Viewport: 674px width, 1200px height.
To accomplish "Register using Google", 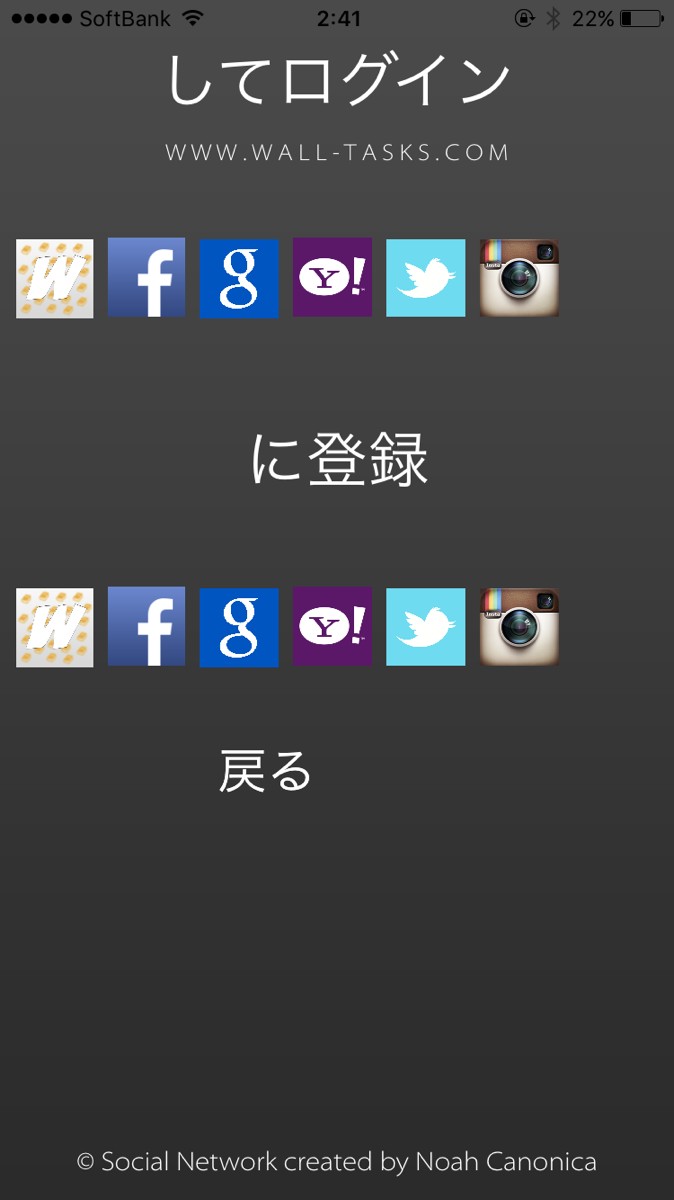I will coord(239,627).
